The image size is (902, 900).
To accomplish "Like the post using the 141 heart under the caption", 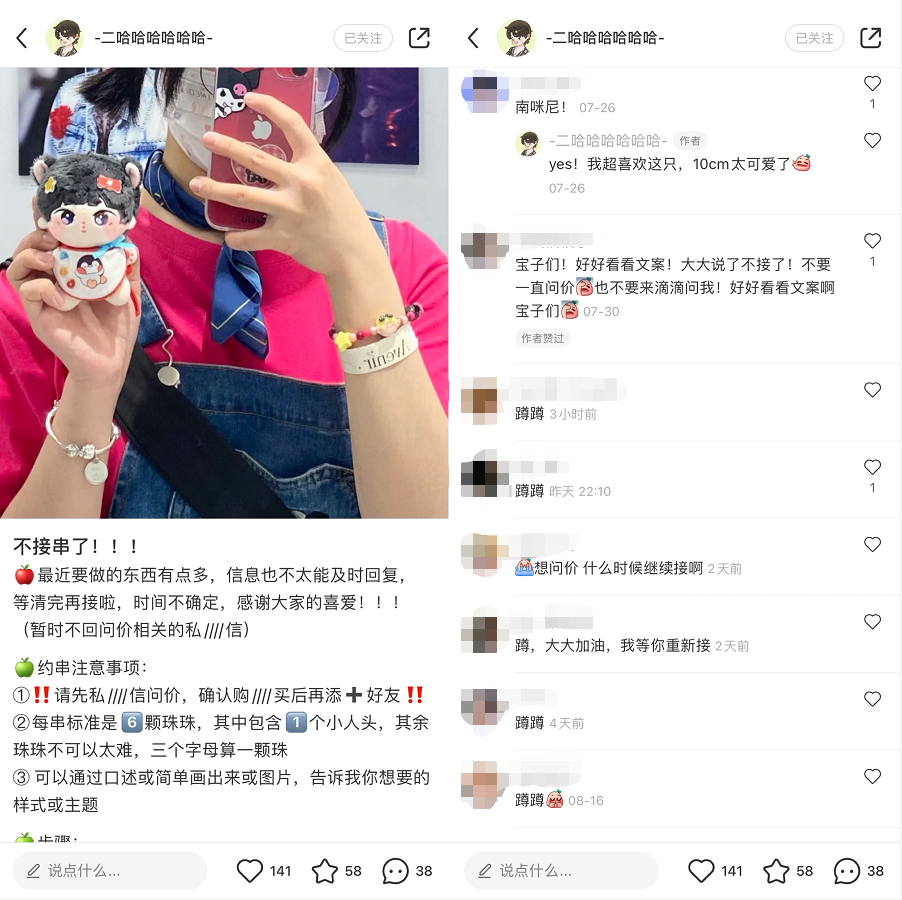I will (x=250, y=871).
